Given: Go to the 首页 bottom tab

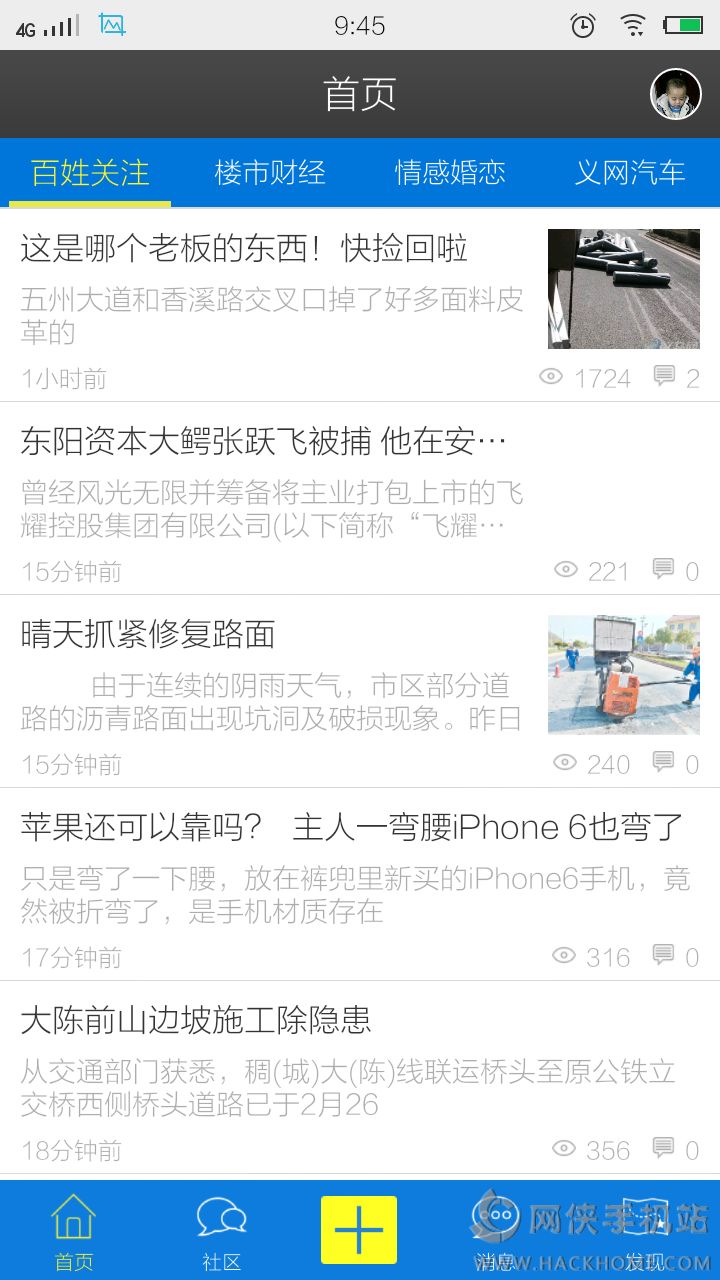Looking at the screenshot, I should click(73, 1231).
